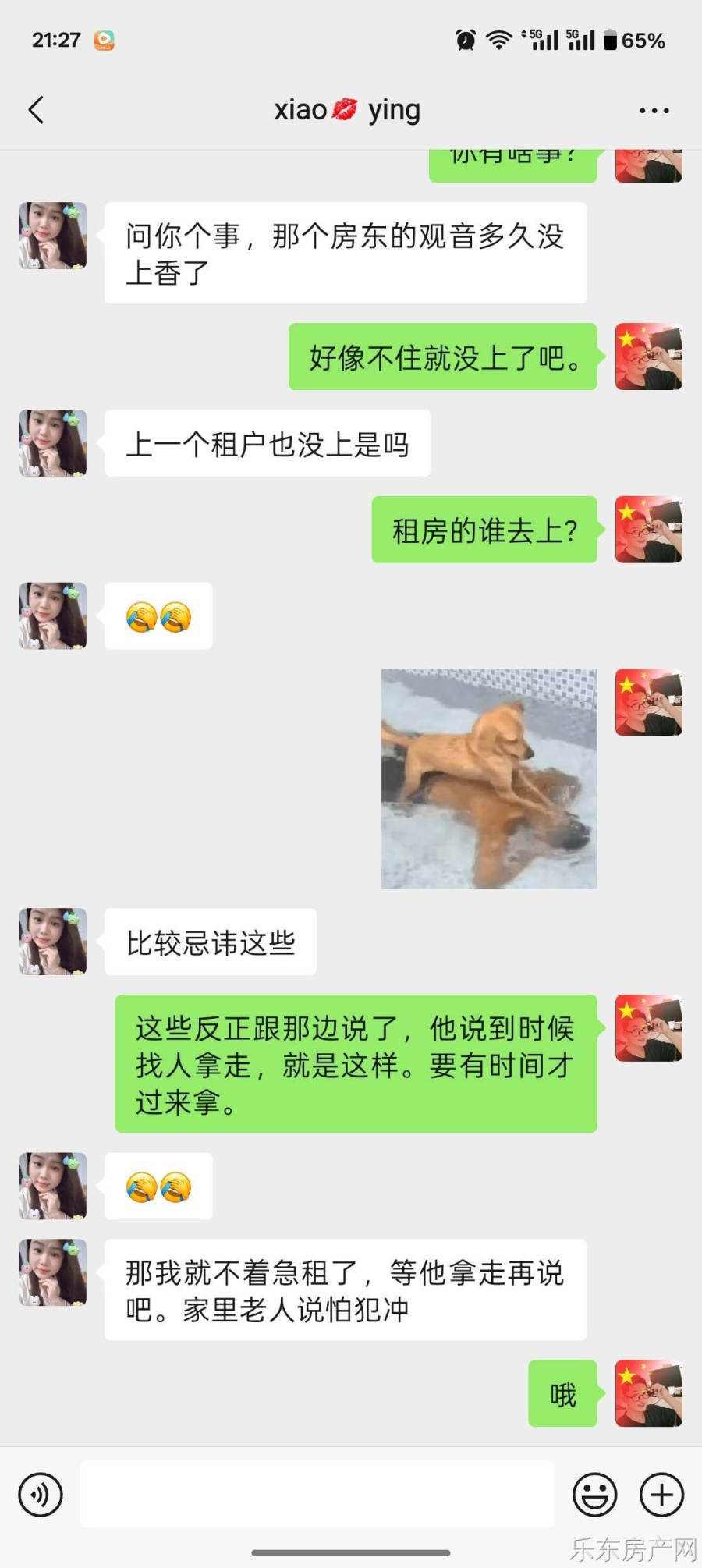Open the dog sticker image
Viewport: 702px width, 1568px height.
[489, 779]
